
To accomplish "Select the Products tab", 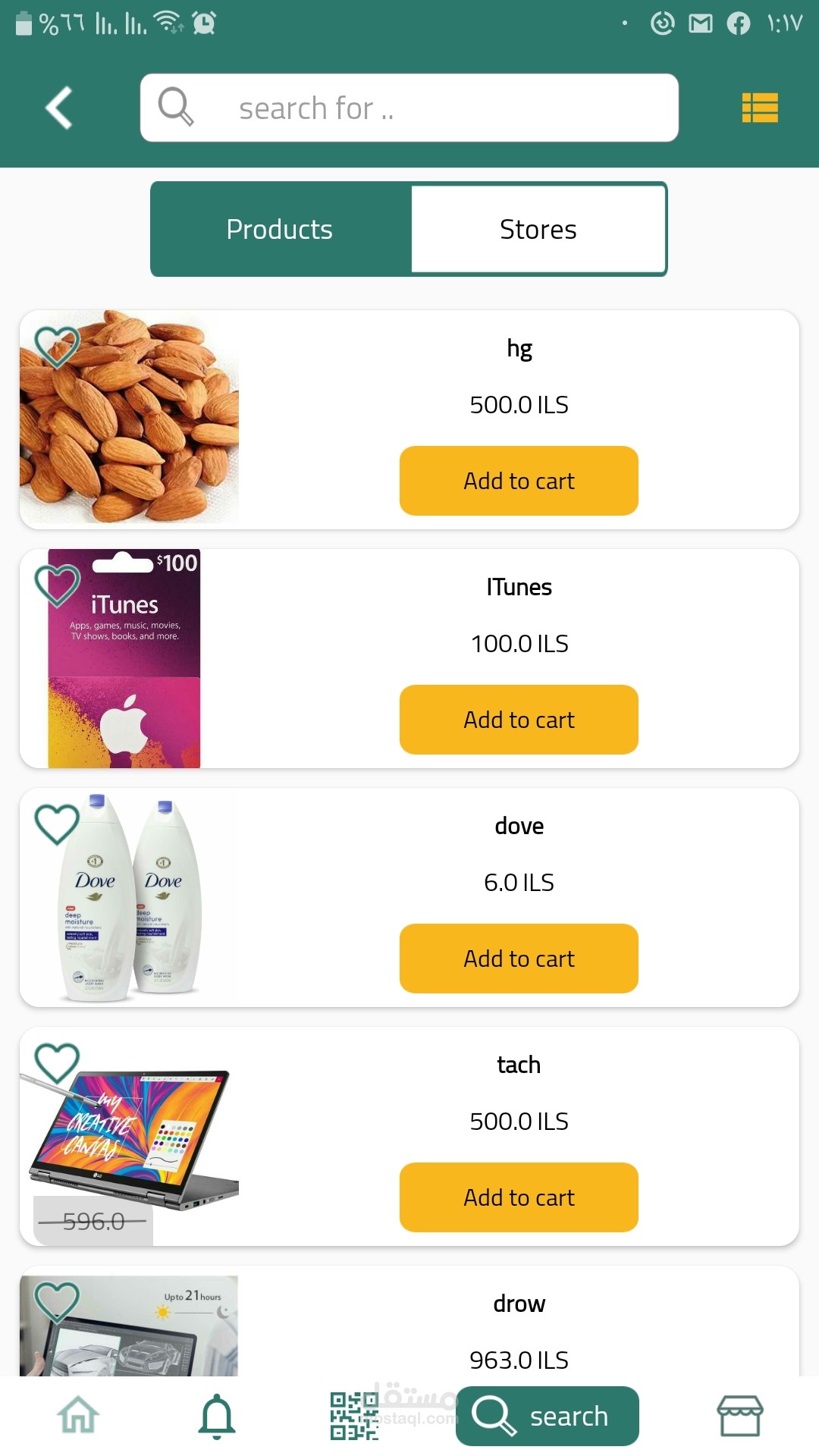I will pyautogui.click(x=280, y=229).
